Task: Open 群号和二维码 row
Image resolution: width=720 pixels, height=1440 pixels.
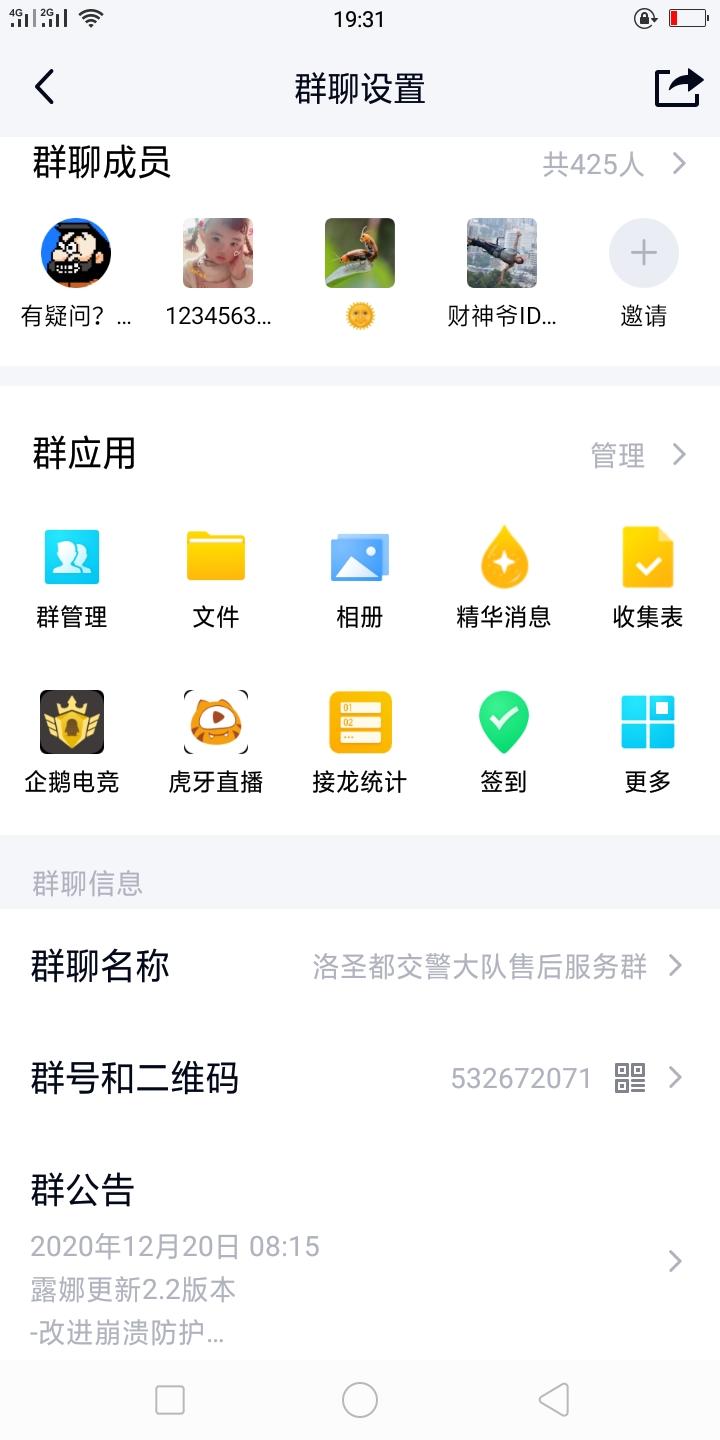Action: [360, 1078]
